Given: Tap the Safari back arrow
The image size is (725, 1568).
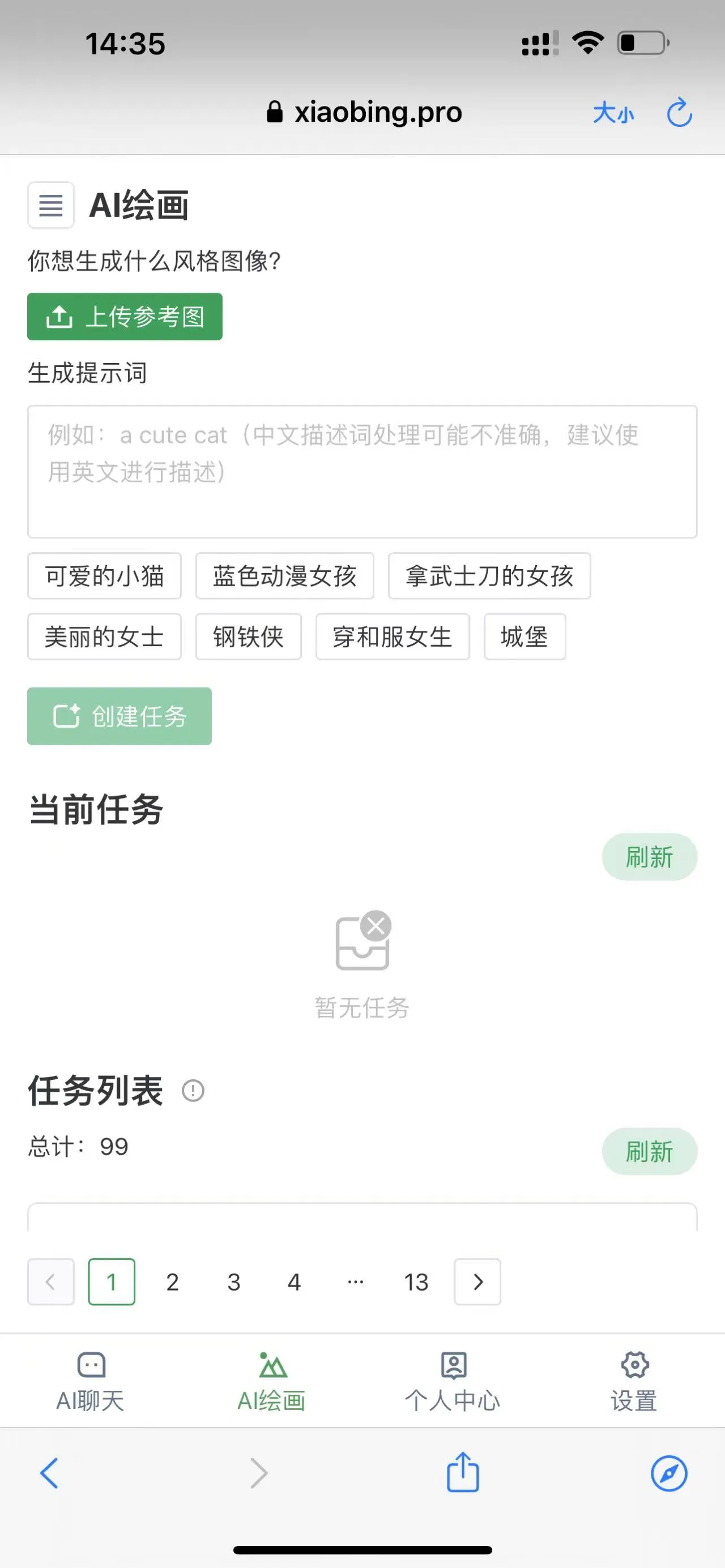Looking at the screenshot, I should 49,1473.
